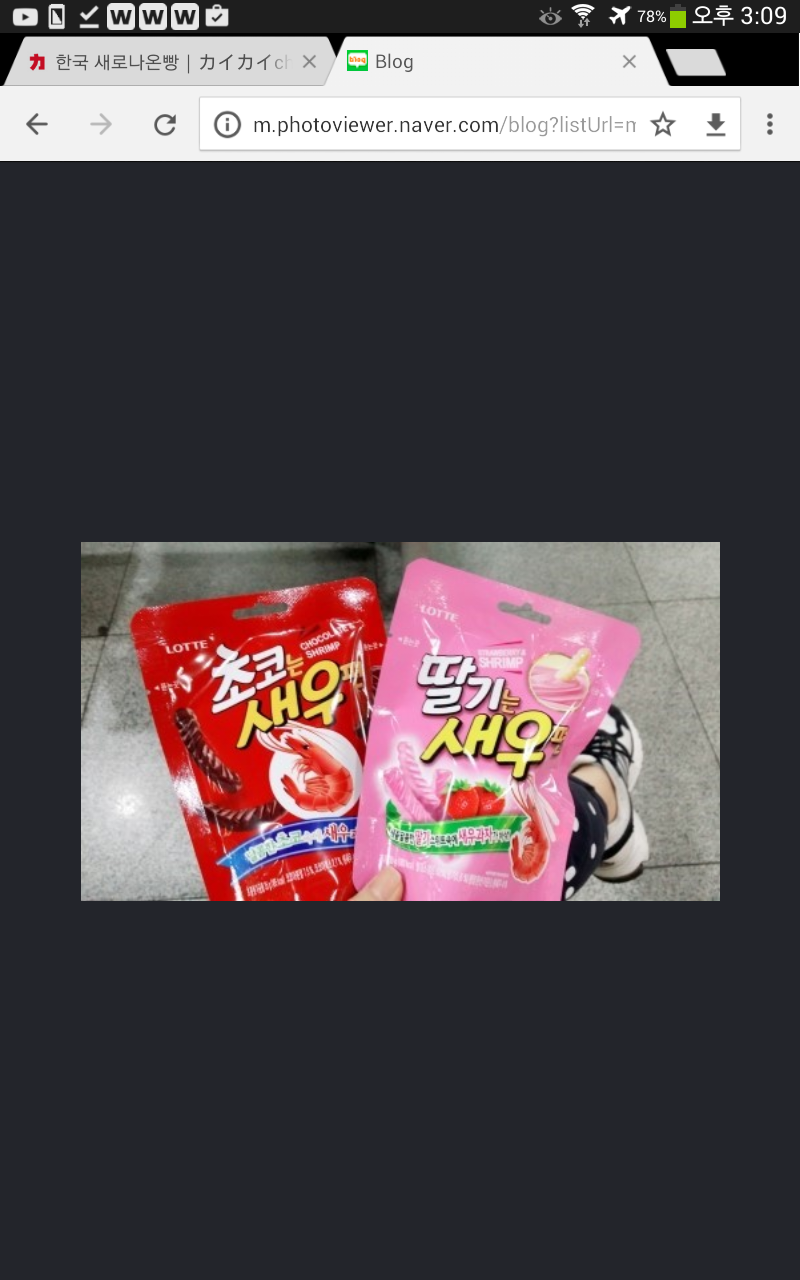Close the Blog tab
800x1280 pixels.
pos(629,62)
